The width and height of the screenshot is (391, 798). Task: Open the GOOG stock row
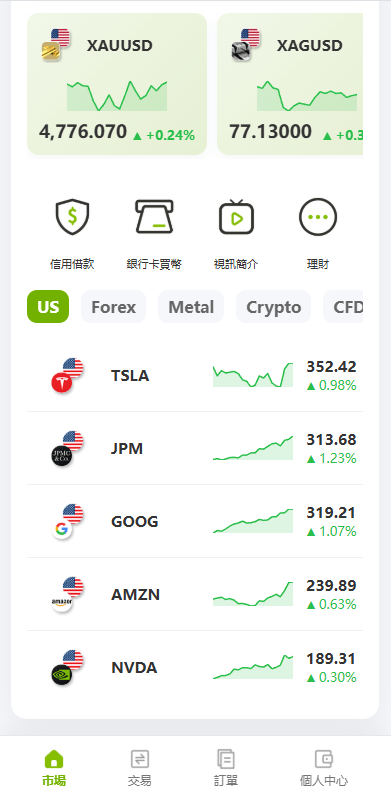tap(195, 521)
